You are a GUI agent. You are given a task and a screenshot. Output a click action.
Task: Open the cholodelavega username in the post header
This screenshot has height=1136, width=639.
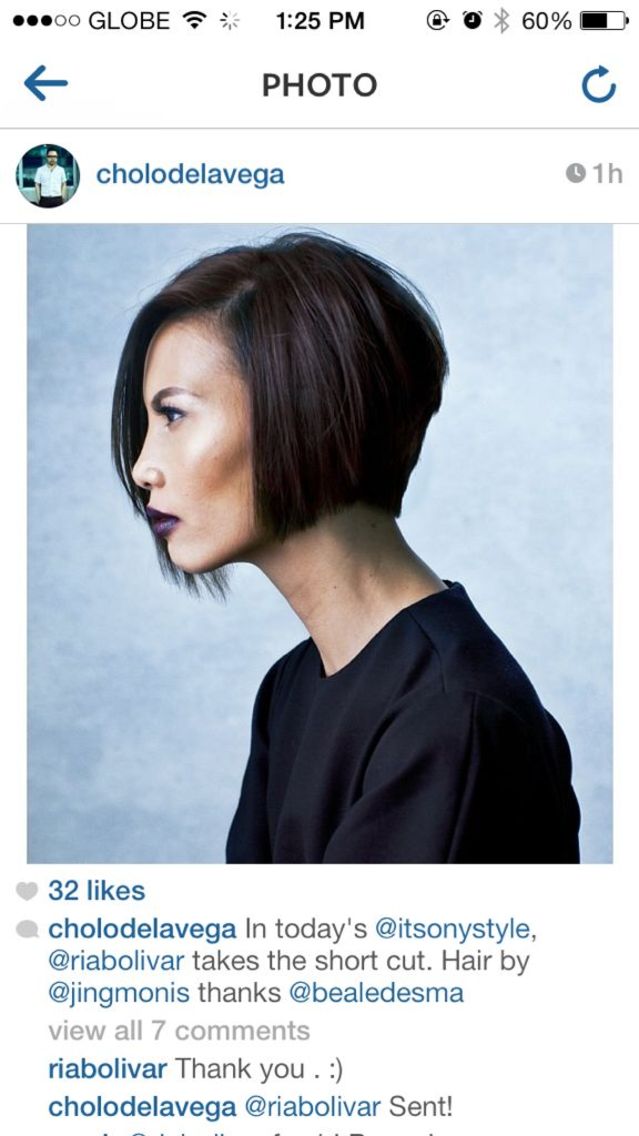click(x=190, y=174)
